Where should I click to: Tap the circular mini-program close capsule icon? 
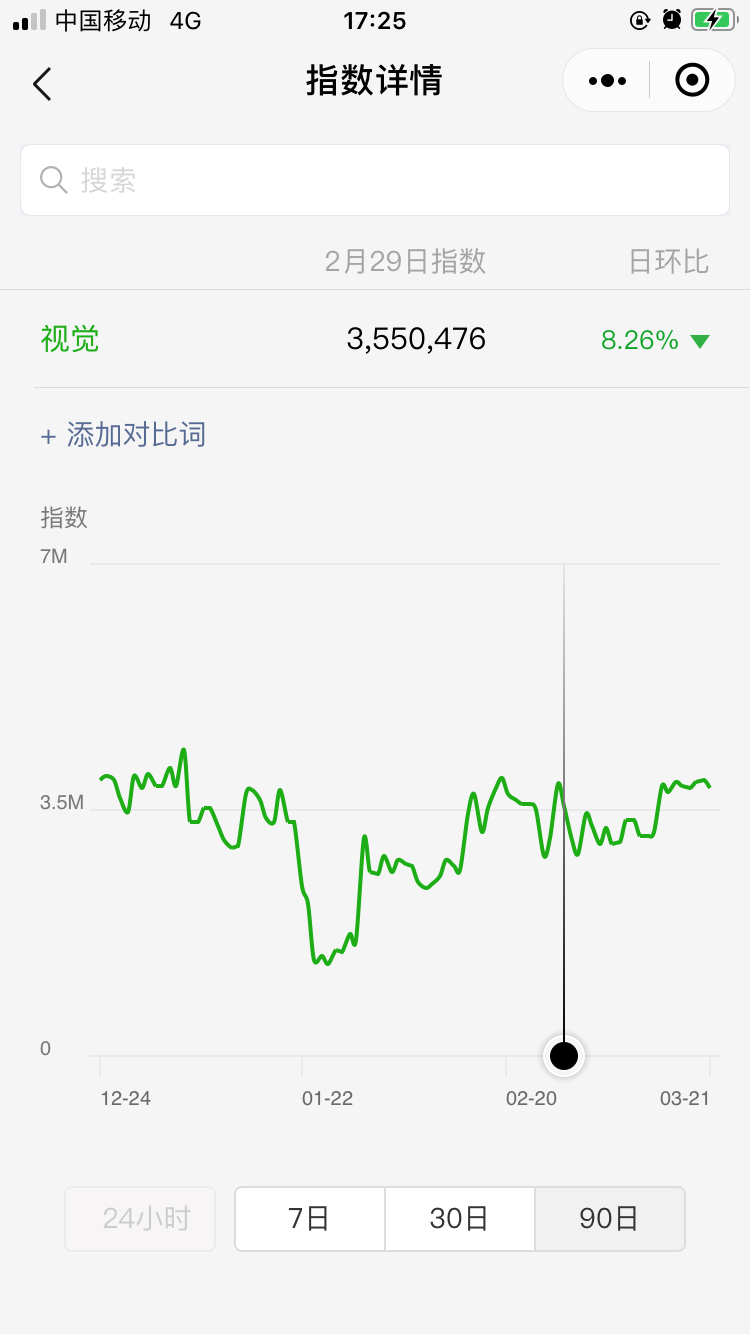click(x=691, y=80)
